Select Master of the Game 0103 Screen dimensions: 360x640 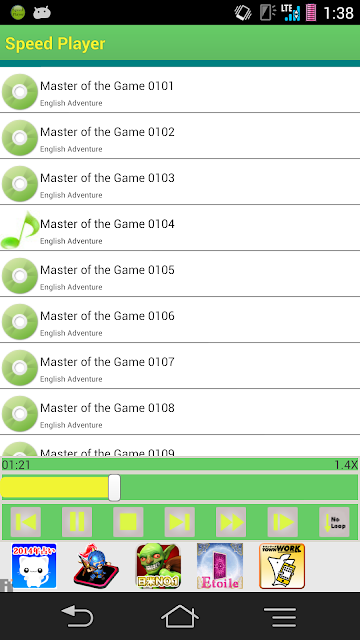(x=180, y=182)
